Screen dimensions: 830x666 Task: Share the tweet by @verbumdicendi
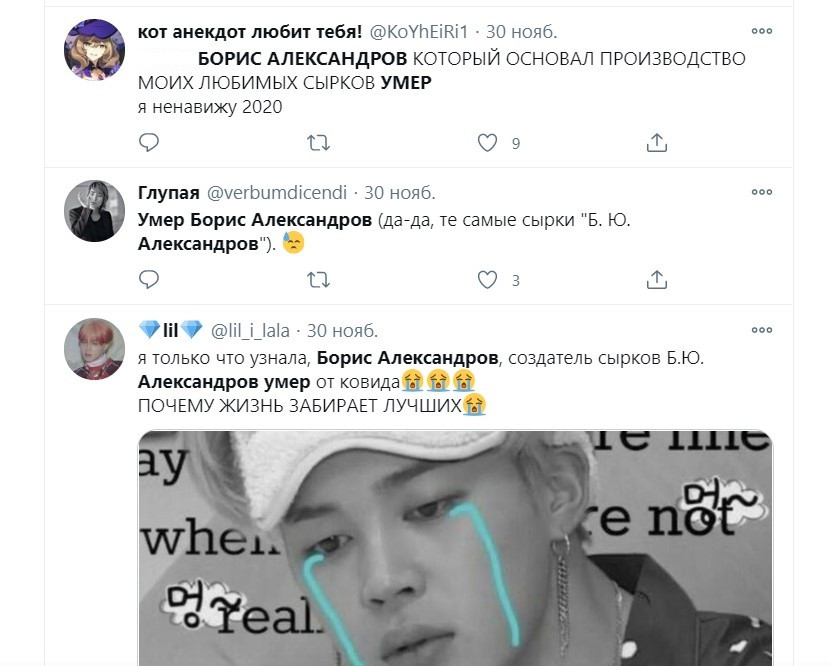click(x=656, y=279)
